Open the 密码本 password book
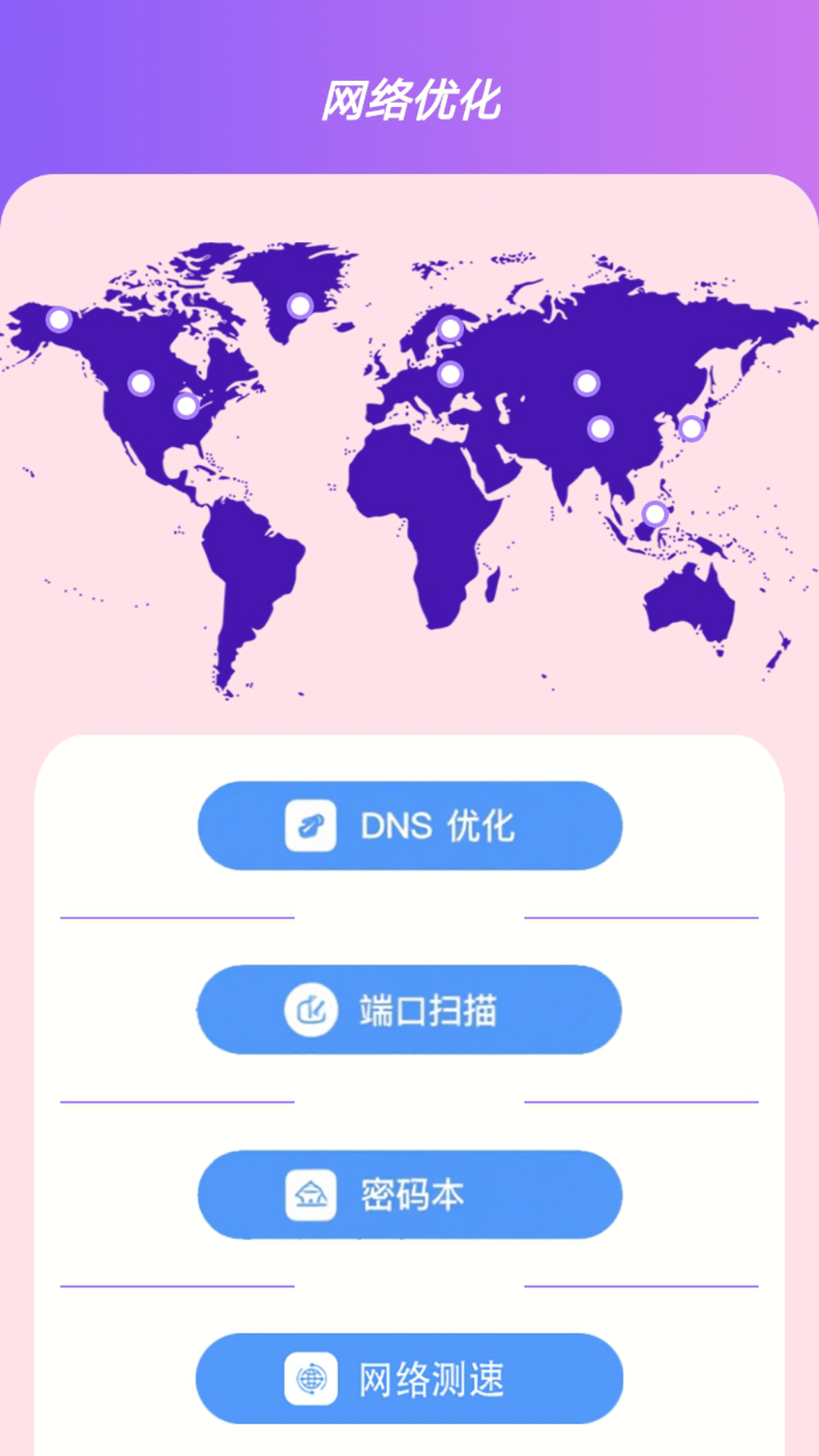The image size is (819, 1456). click(x=409, y=1194)
